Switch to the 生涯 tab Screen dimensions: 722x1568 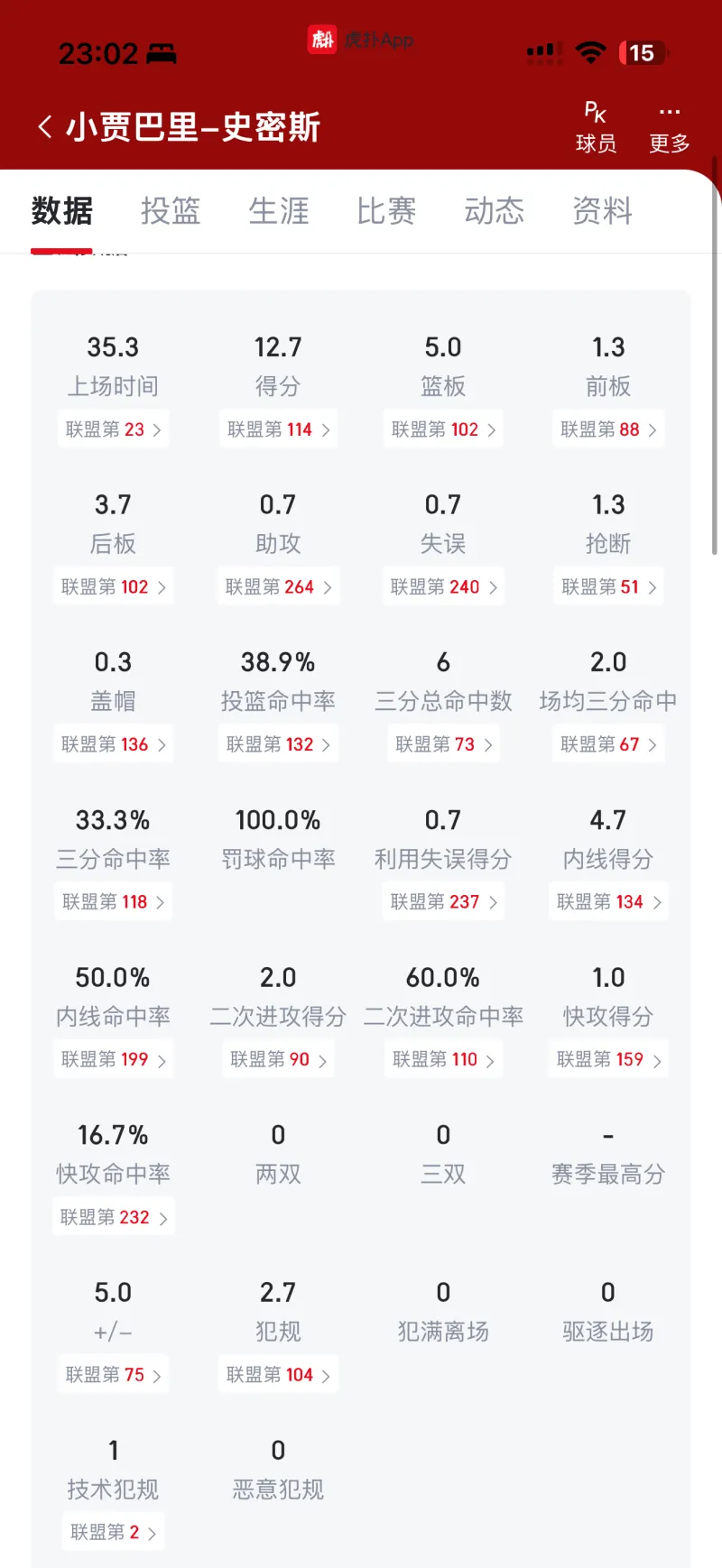(x=278, y=211)
